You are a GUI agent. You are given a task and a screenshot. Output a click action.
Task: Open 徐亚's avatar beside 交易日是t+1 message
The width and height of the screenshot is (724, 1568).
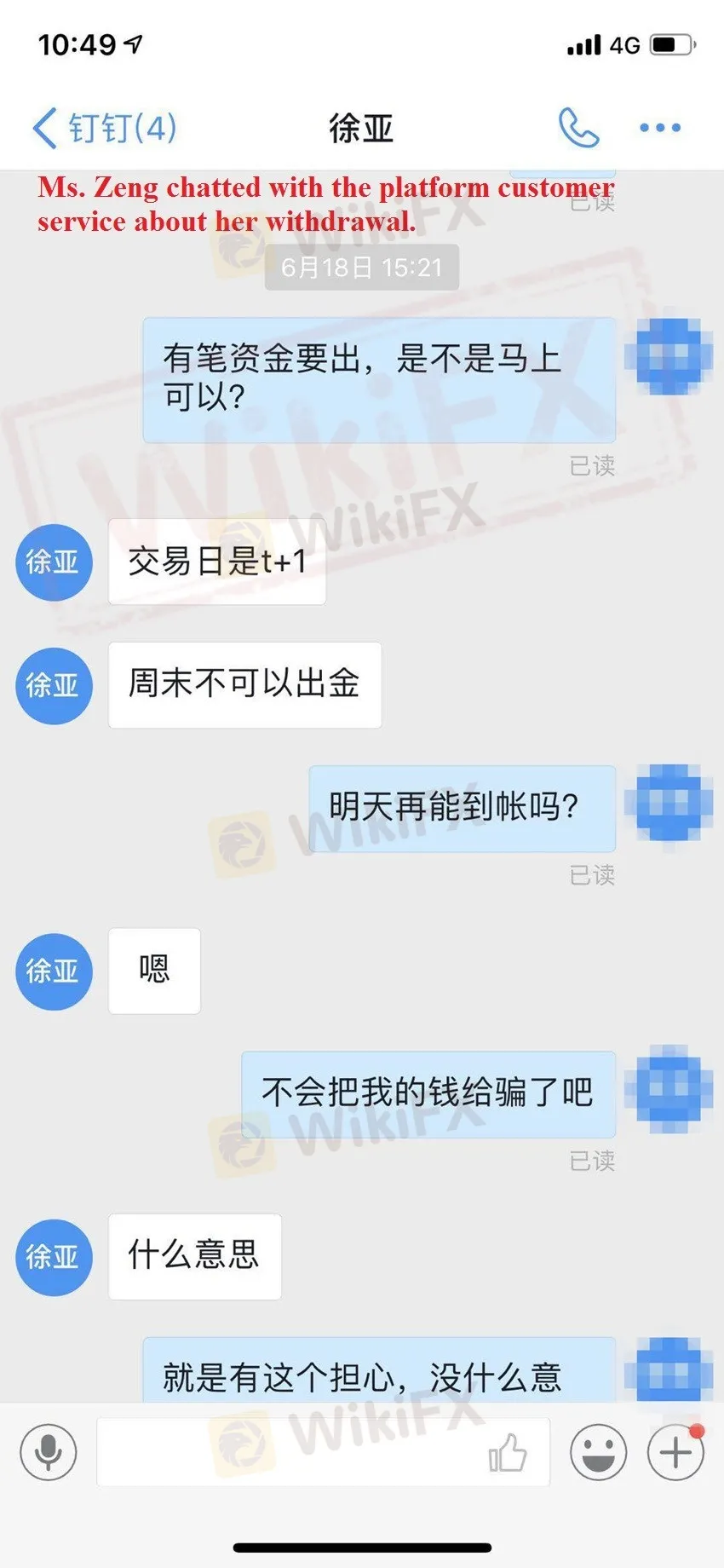pos(53,562)
